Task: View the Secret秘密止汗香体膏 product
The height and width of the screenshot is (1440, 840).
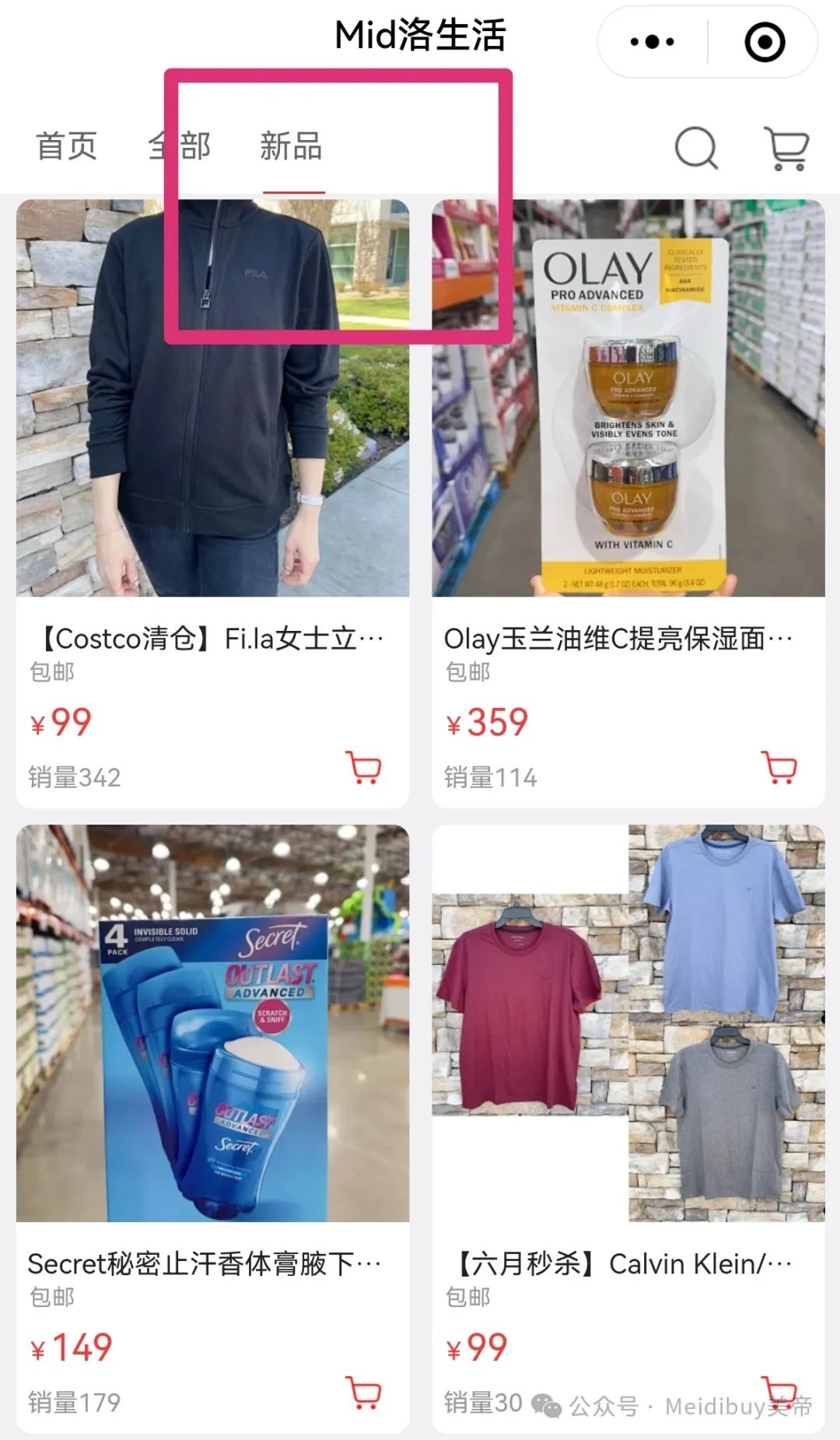Action: pos(212,1129)
